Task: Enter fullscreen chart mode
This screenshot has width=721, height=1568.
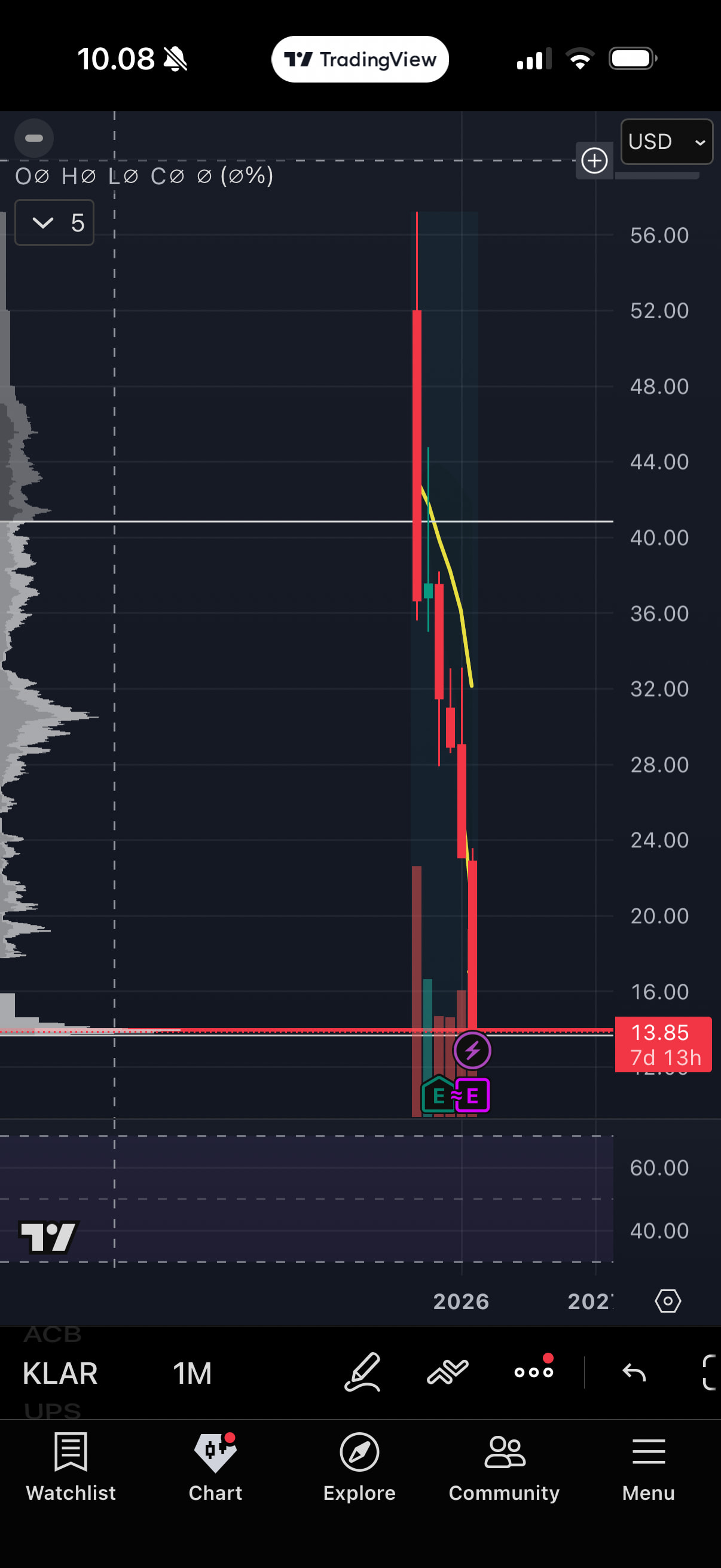Action: pos(708,1372)
